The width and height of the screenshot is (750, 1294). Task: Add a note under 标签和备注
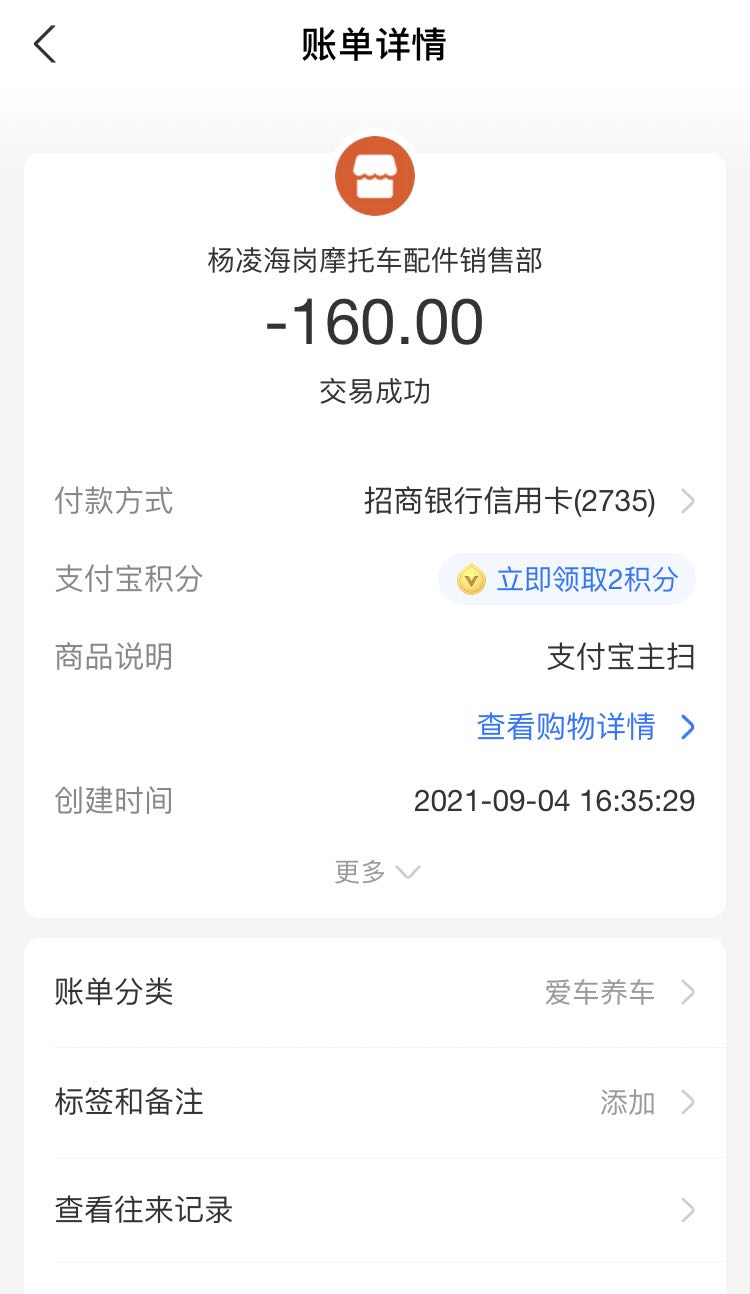click(375, 1102)
